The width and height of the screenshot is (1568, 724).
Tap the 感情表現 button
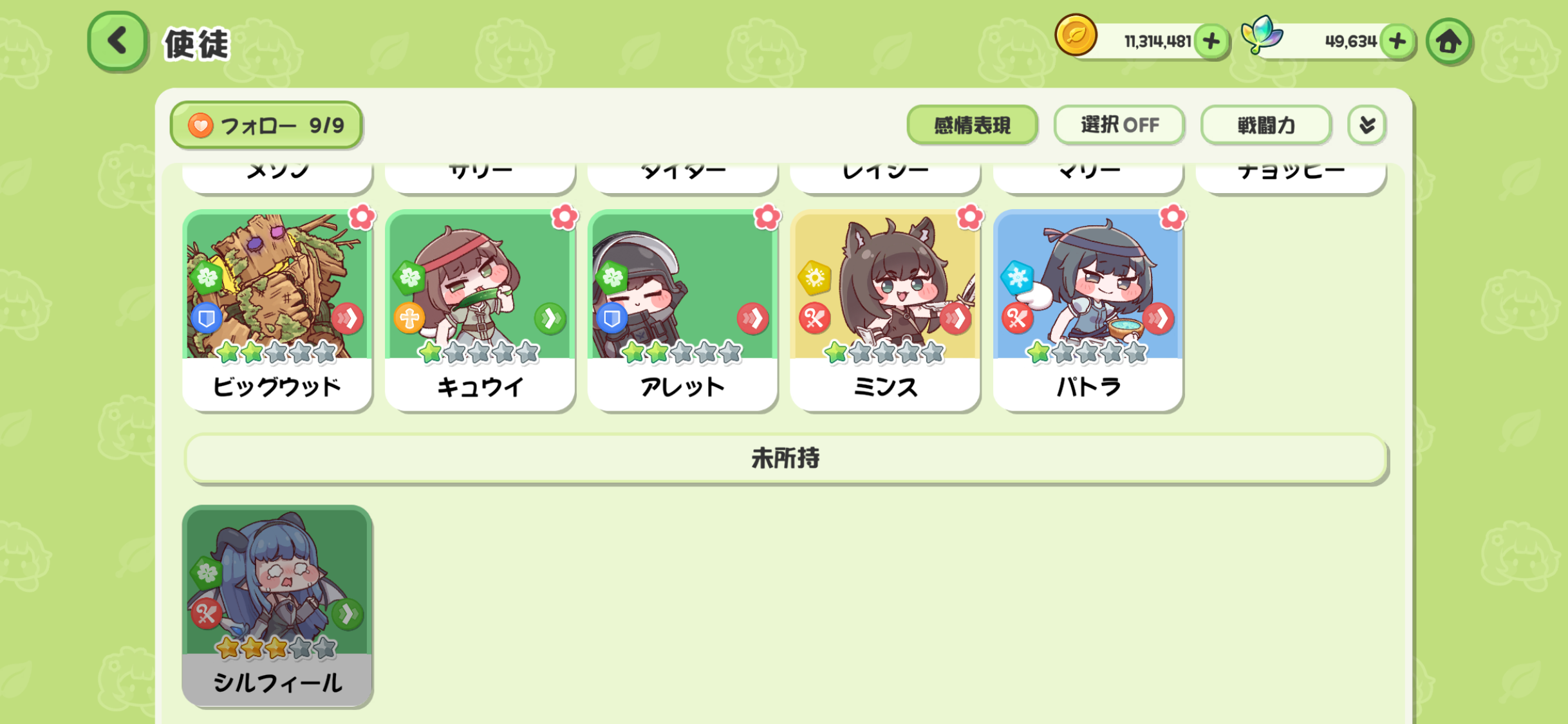click(x=972, y=125)
